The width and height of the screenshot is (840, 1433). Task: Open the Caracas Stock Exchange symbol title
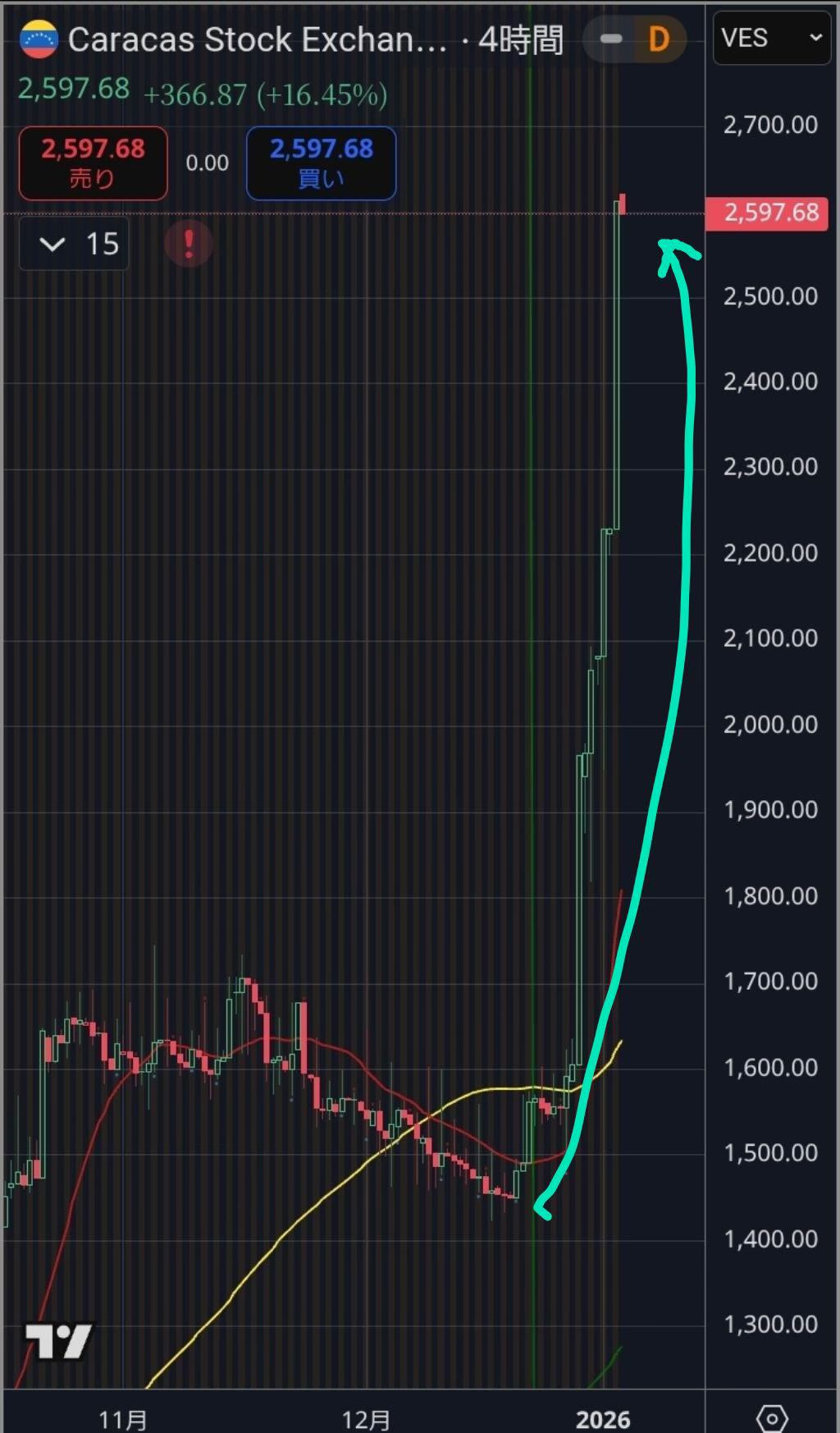pyautogui.click(x=256, y=39)
